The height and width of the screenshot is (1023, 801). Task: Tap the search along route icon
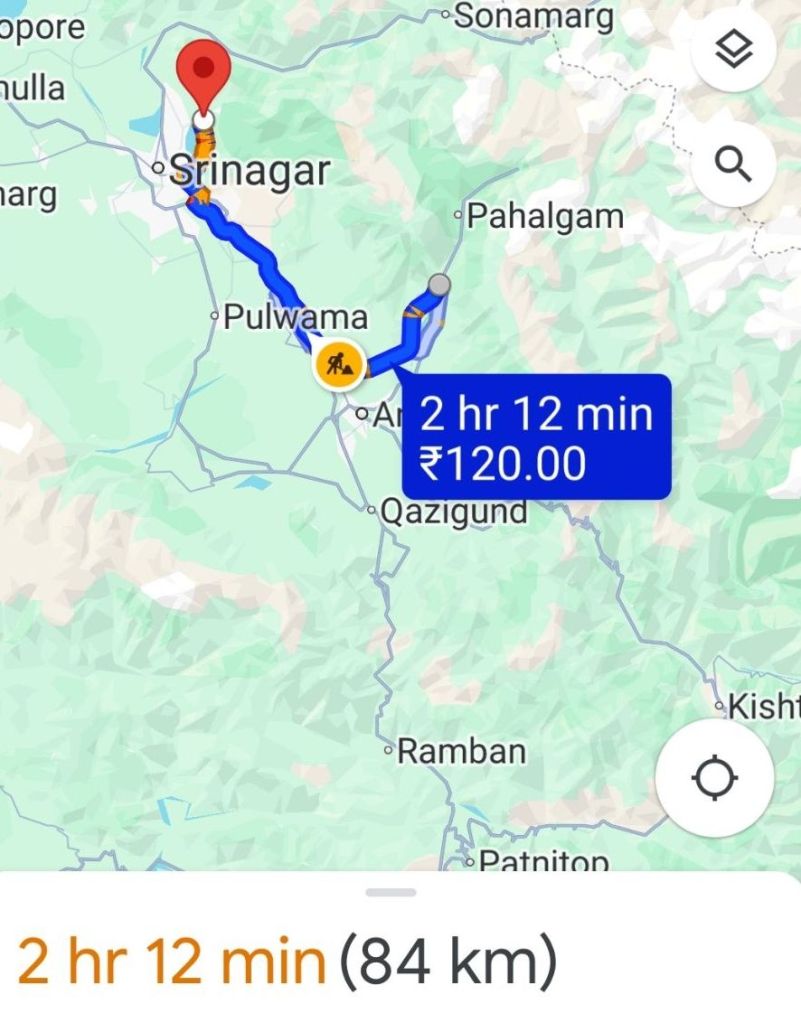[734, 164]
